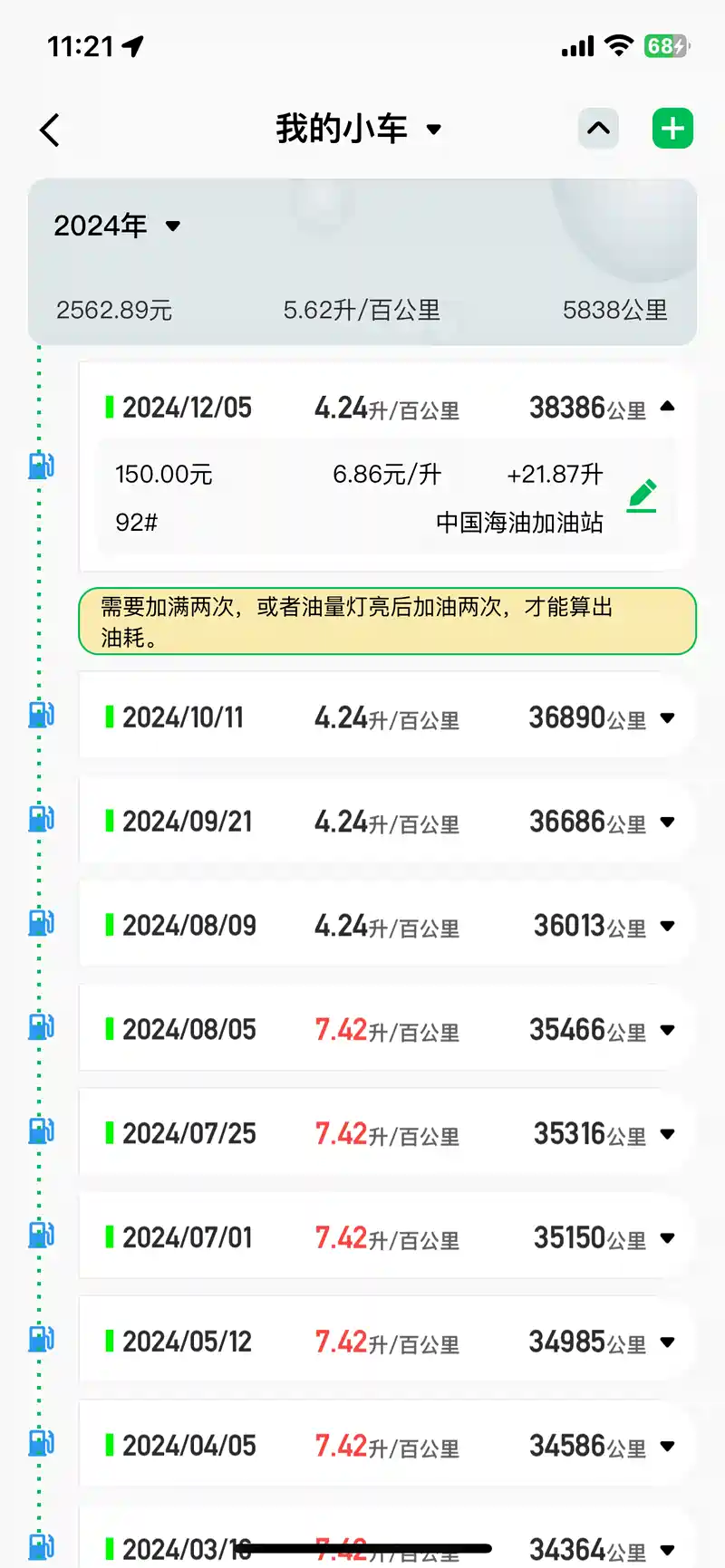This screenshot has height=1568, width=725.
Task: Edit the 2024/12/05 refuel entry
Action: [x=643, y=495]
